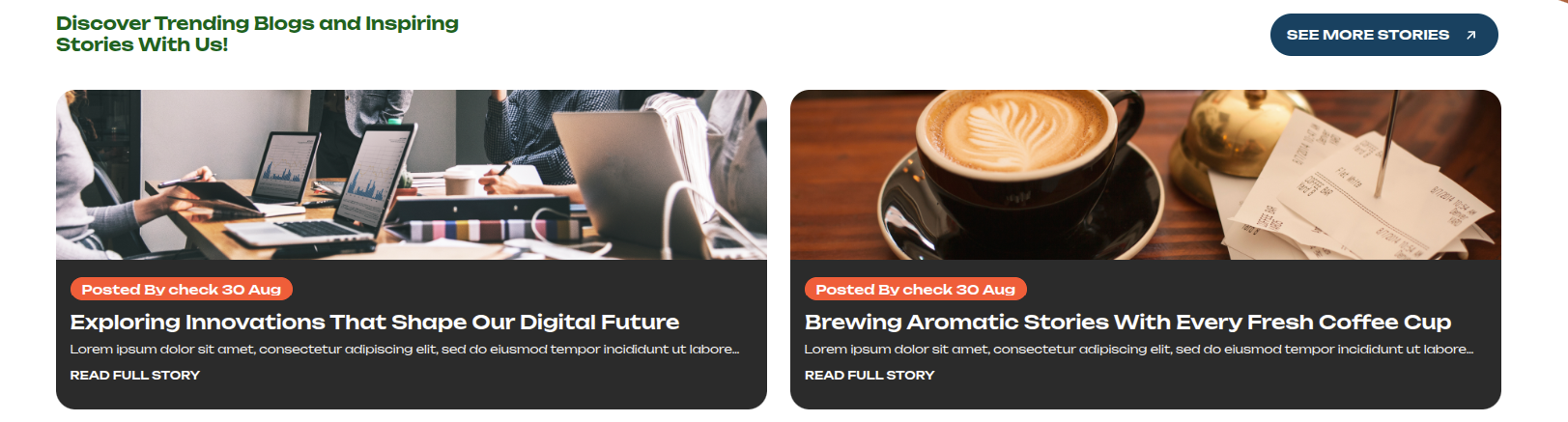Open the Brewing Aromatic Stories card image
The height and width of the screenshot is (422, 1568).
click(x=1145, y=175)
